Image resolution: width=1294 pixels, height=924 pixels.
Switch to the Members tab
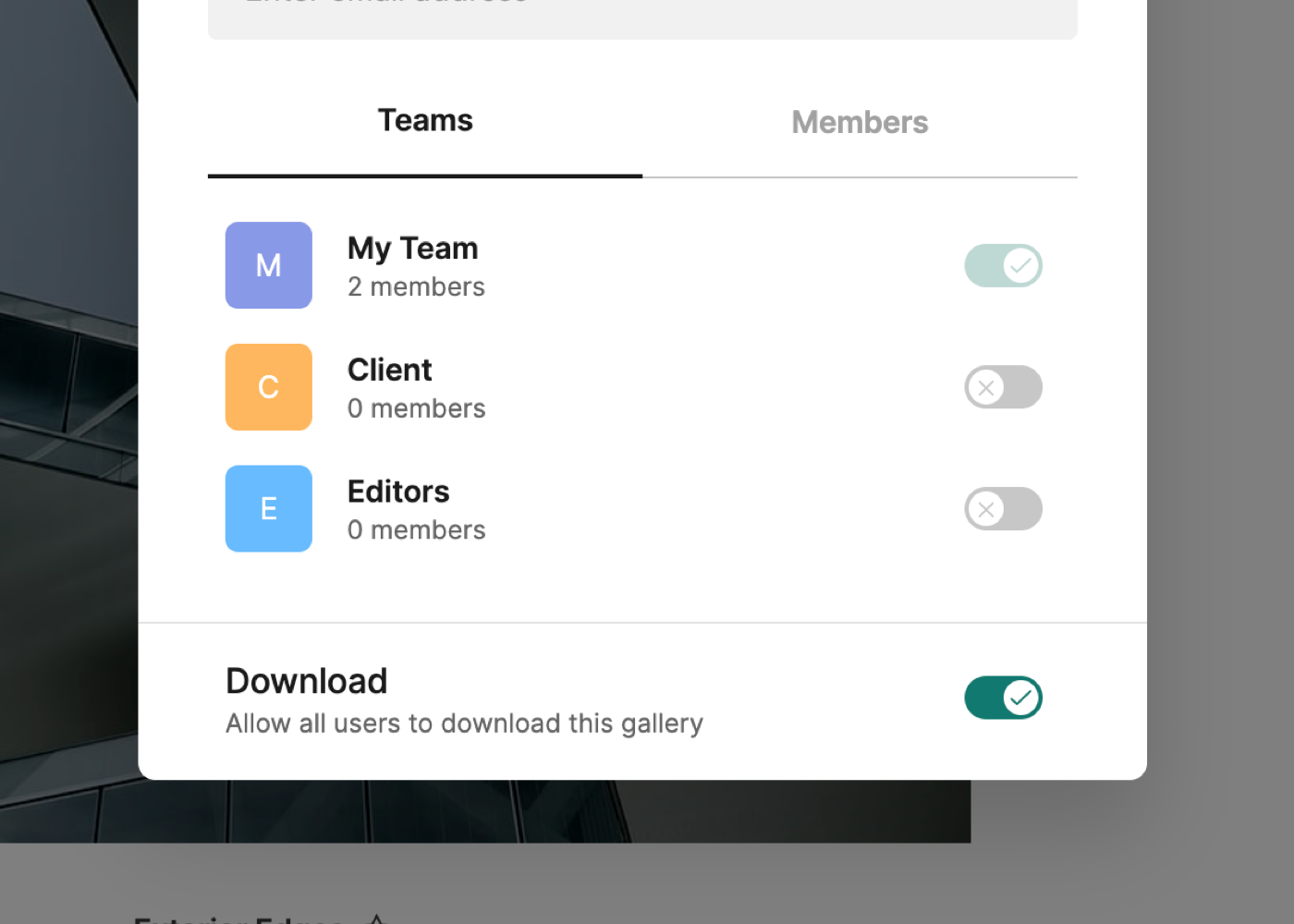(860, 123)
